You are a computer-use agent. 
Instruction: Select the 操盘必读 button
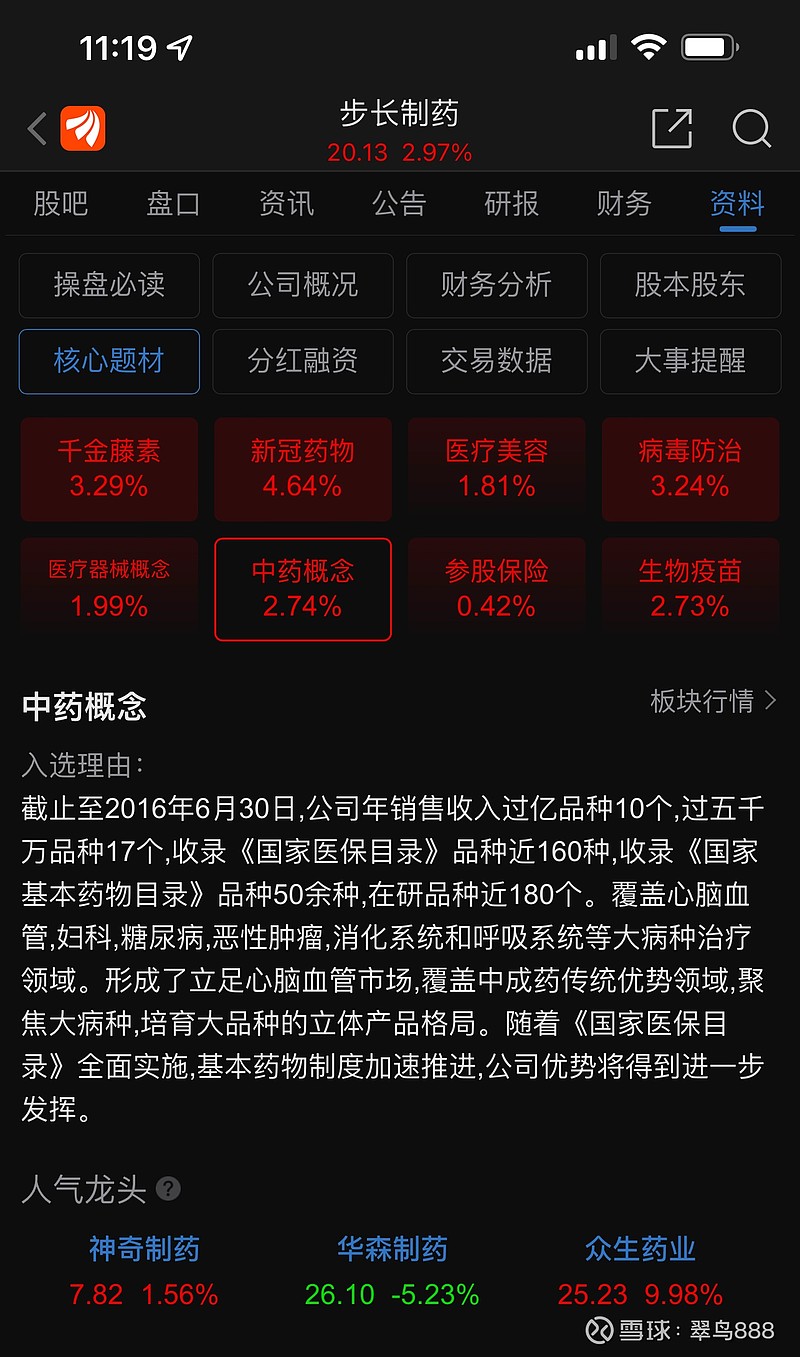tap(109, 285)
